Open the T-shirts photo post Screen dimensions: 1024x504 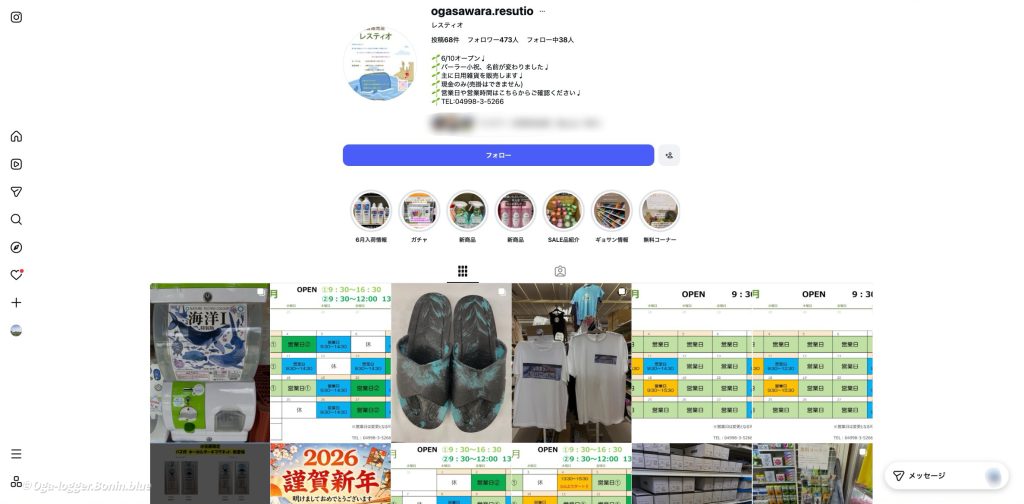click(x=571, y=362)
